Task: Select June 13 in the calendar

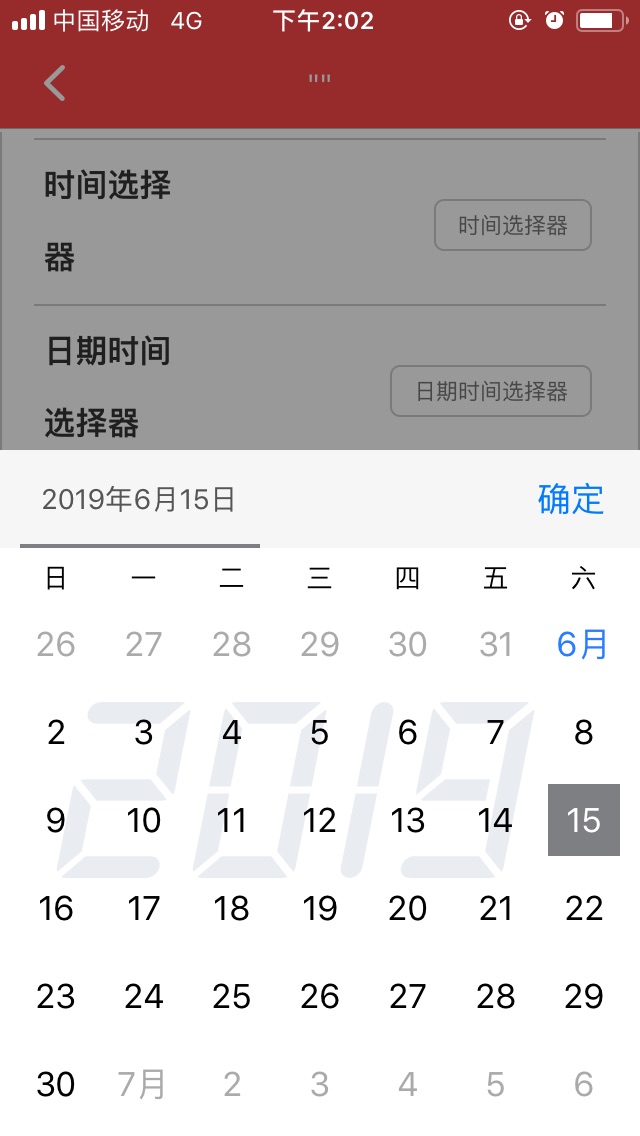Action: [x=407, y=821]
